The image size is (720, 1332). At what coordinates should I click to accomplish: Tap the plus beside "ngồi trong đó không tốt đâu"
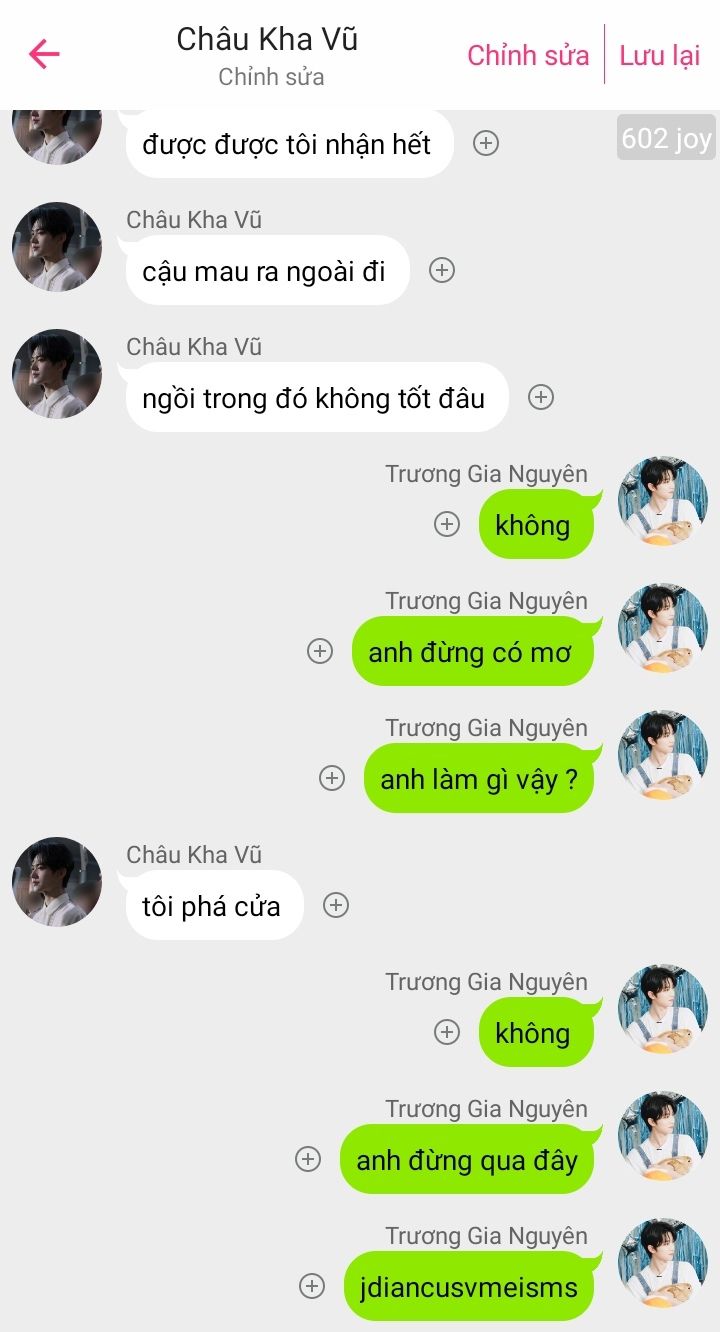[541, 397]
